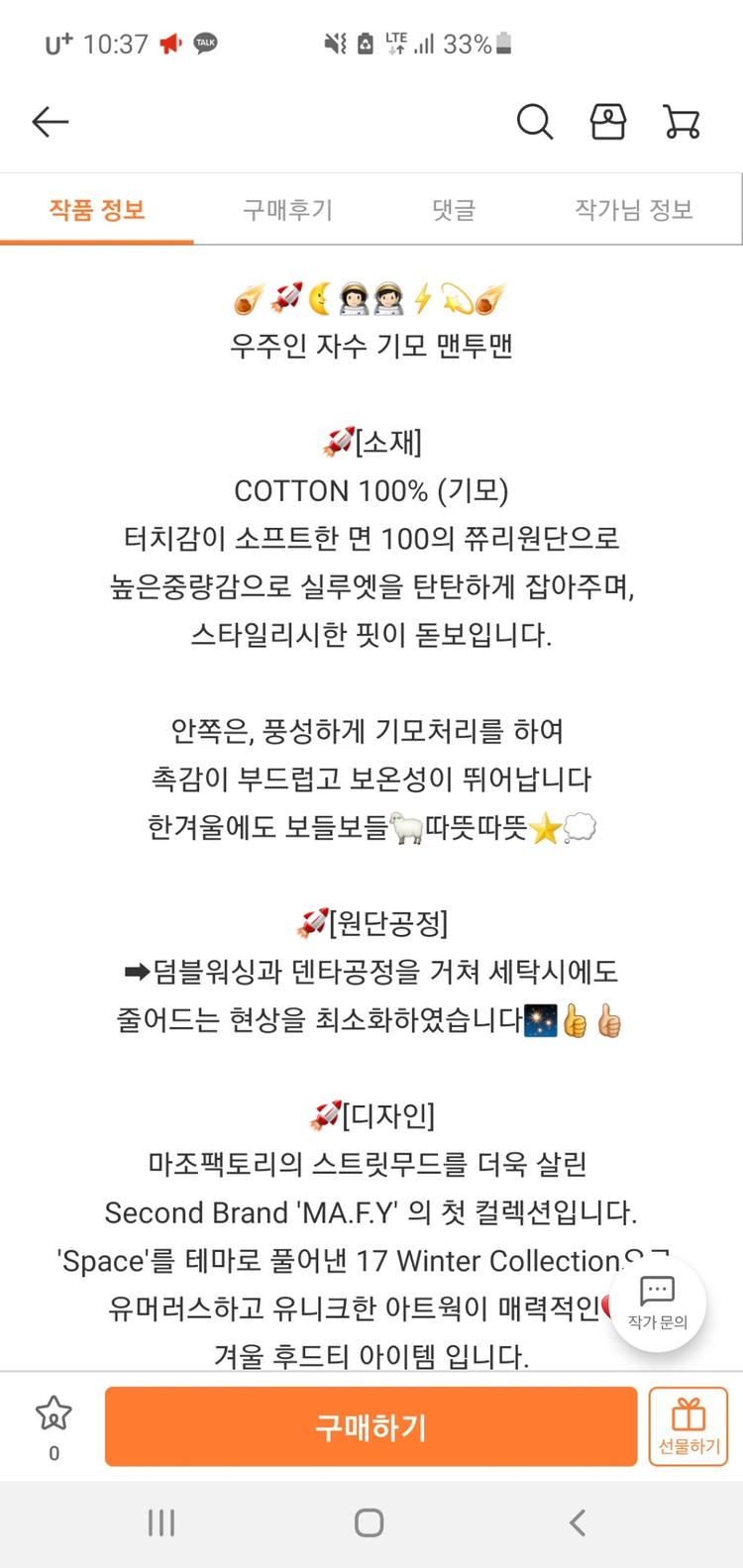
Task: Tap the battery saver icon in status bar
Action: coord(363,44)
